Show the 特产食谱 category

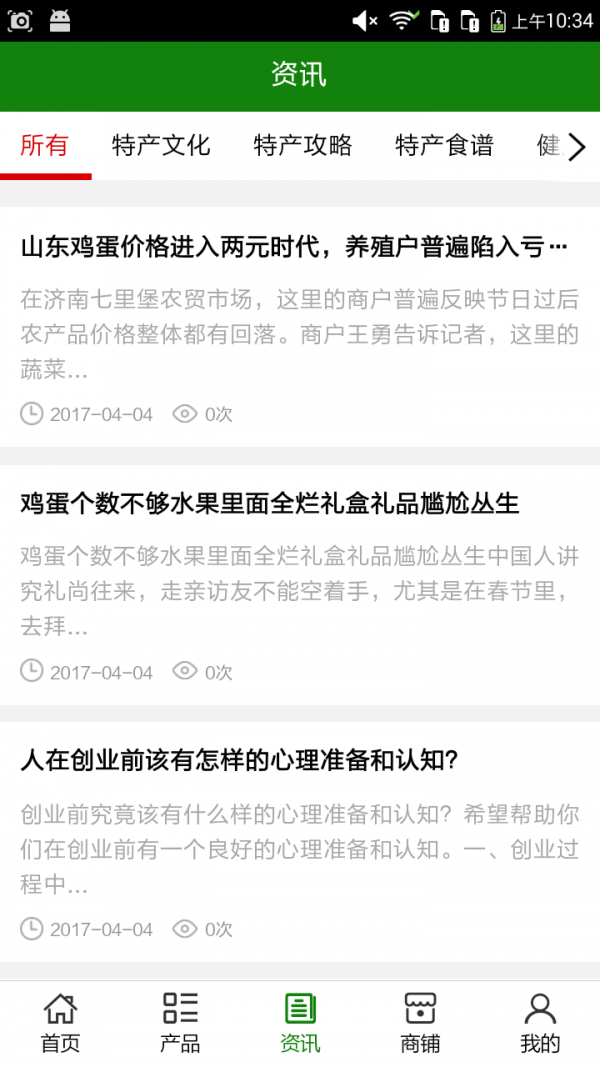pyautogui.click(x=444, y=146)
